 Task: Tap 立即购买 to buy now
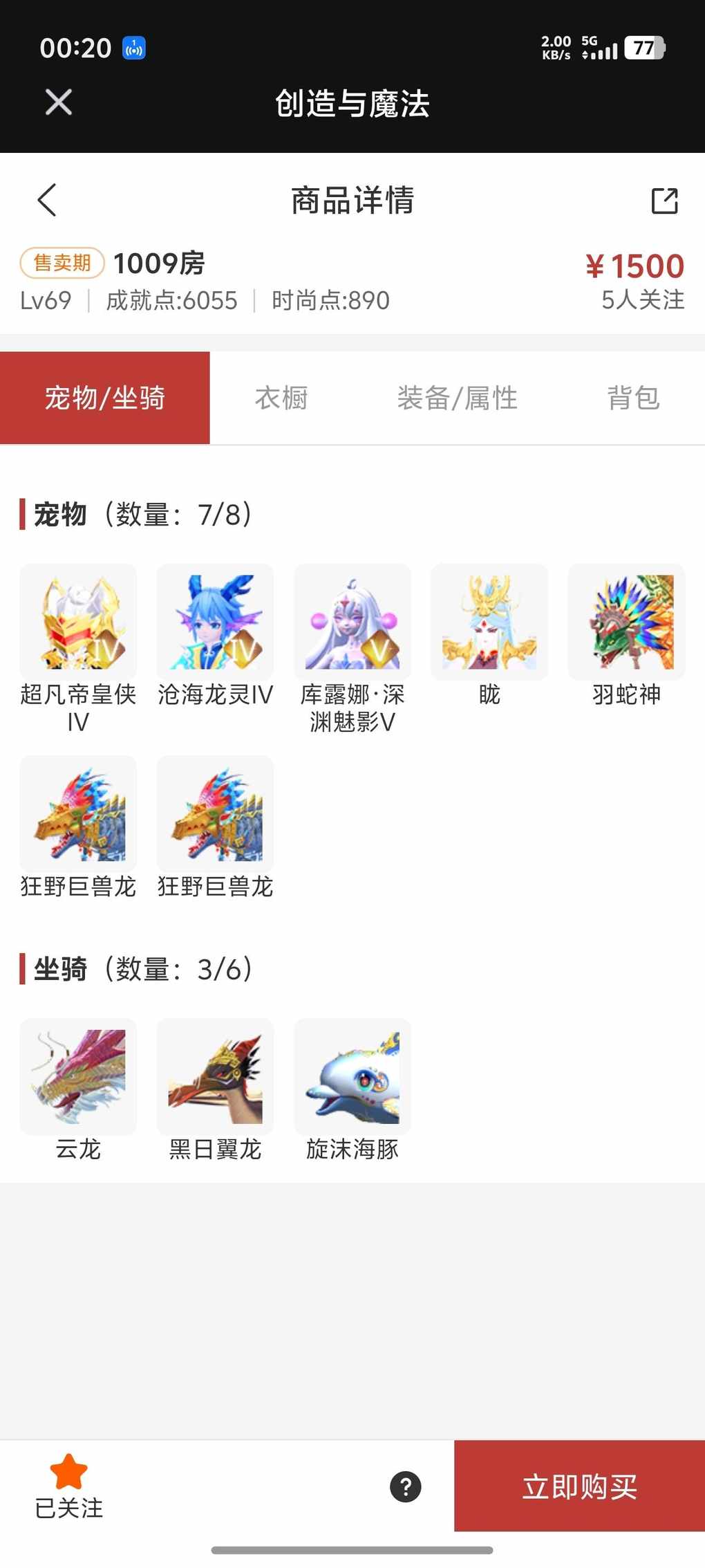[579, 1486]
